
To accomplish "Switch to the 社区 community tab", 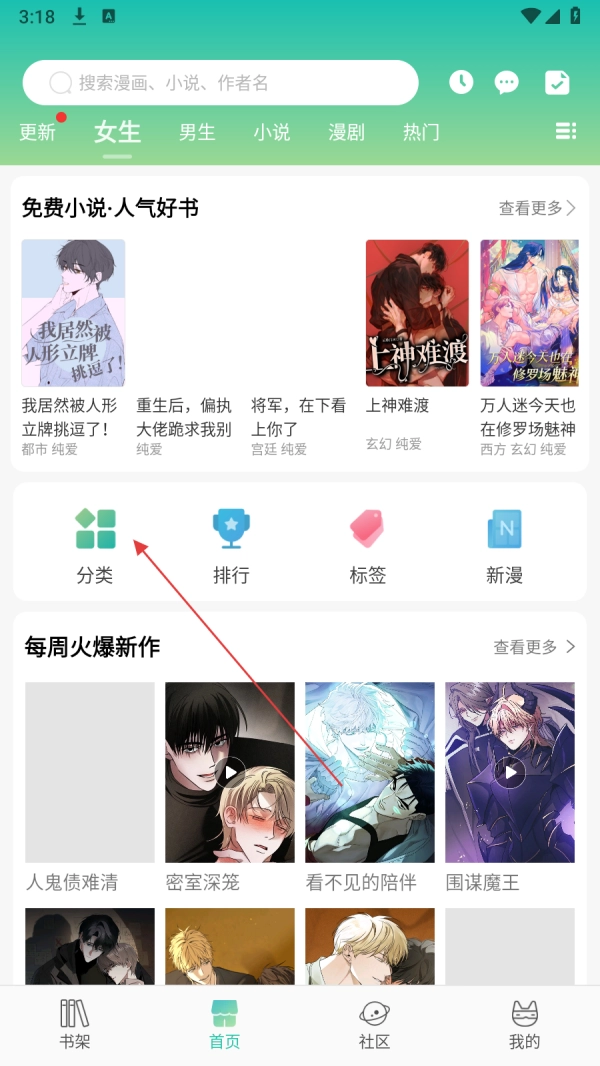I will click(x=374, y=1024).
